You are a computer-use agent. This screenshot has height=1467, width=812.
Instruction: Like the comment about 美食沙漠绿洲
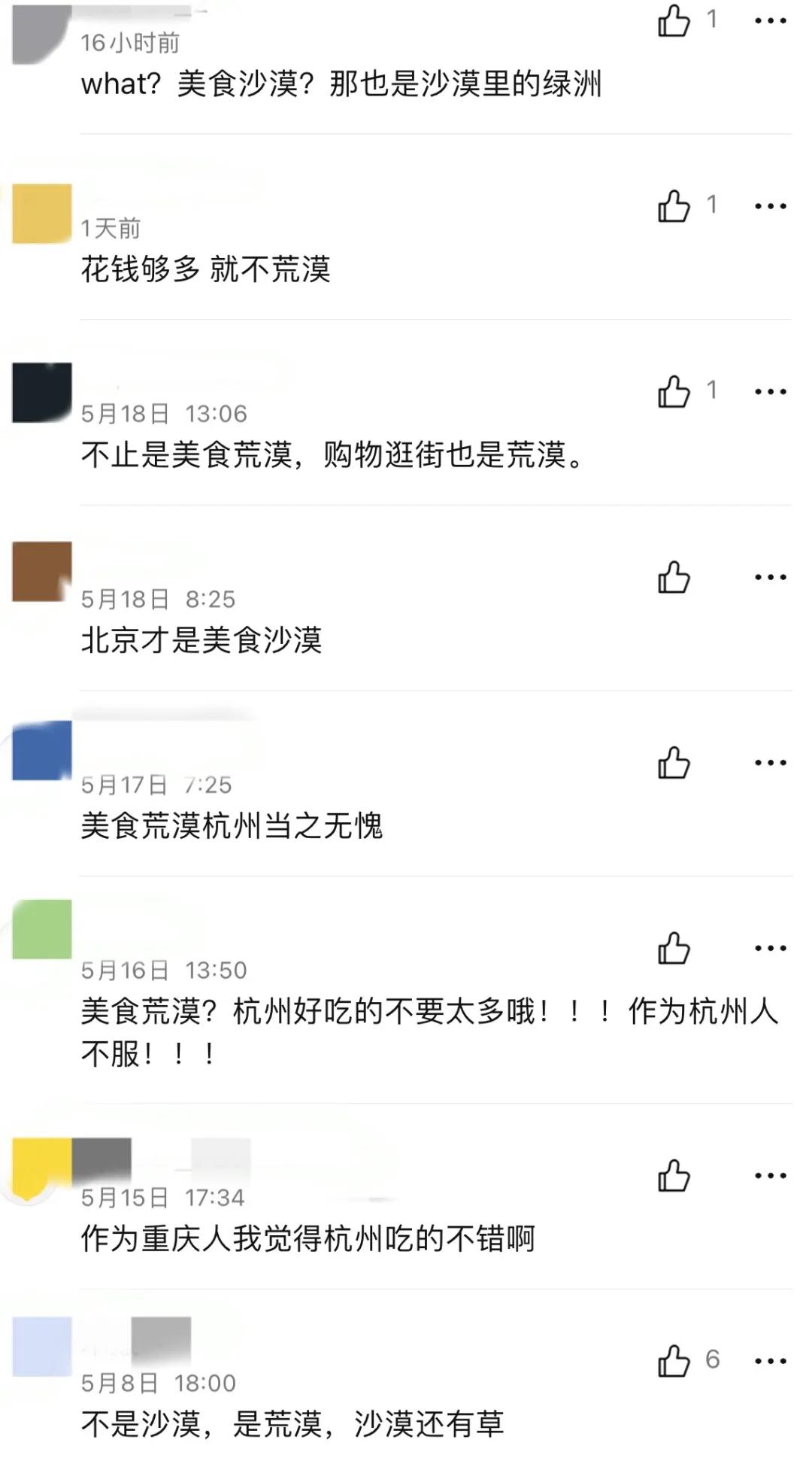coord(674,21)
